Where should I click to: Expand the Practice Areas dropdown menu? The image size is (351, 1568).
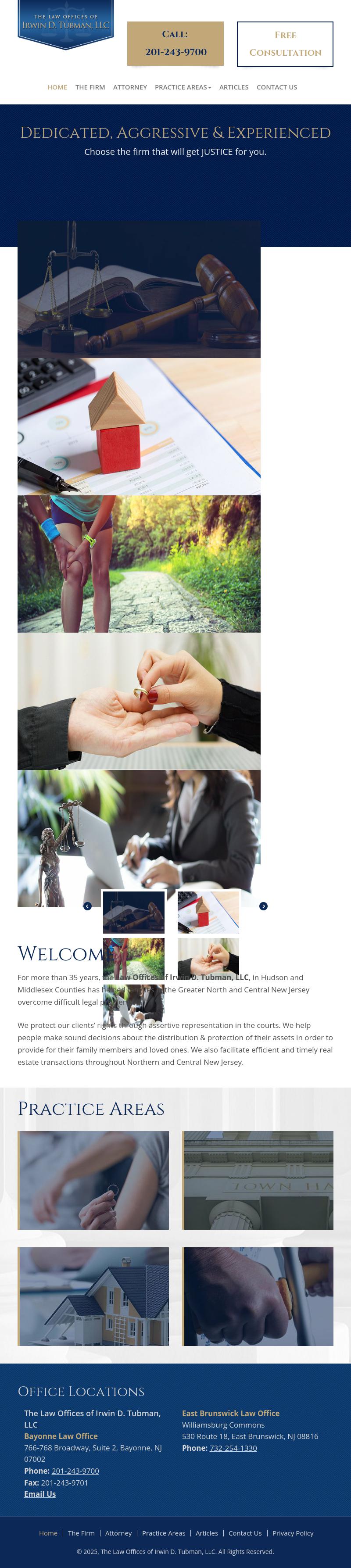pyautogui.click(x=183, y=87)
